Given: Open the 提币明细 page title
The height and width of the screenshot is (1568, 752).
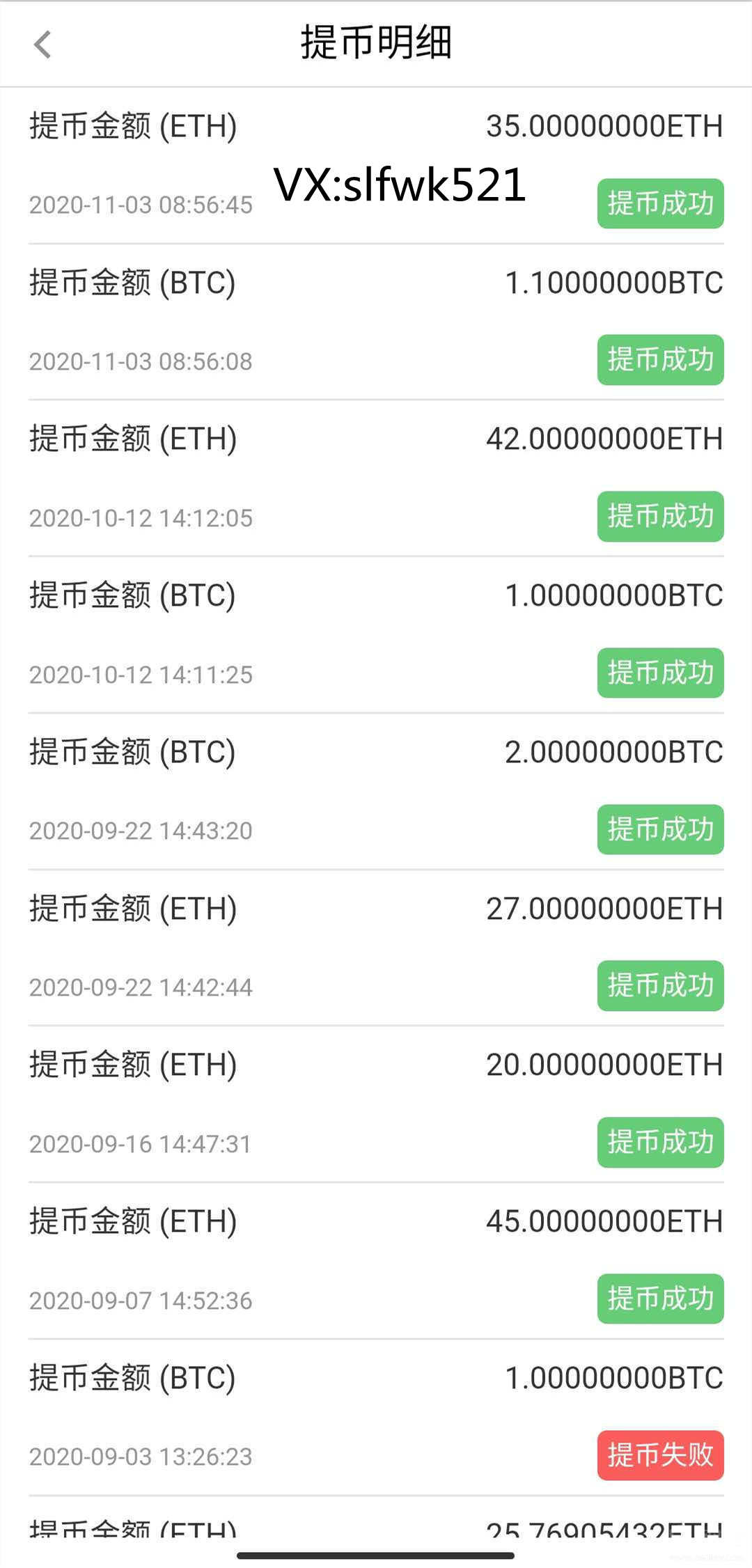Looking at the screenshot, I should (x=376, y=42).
